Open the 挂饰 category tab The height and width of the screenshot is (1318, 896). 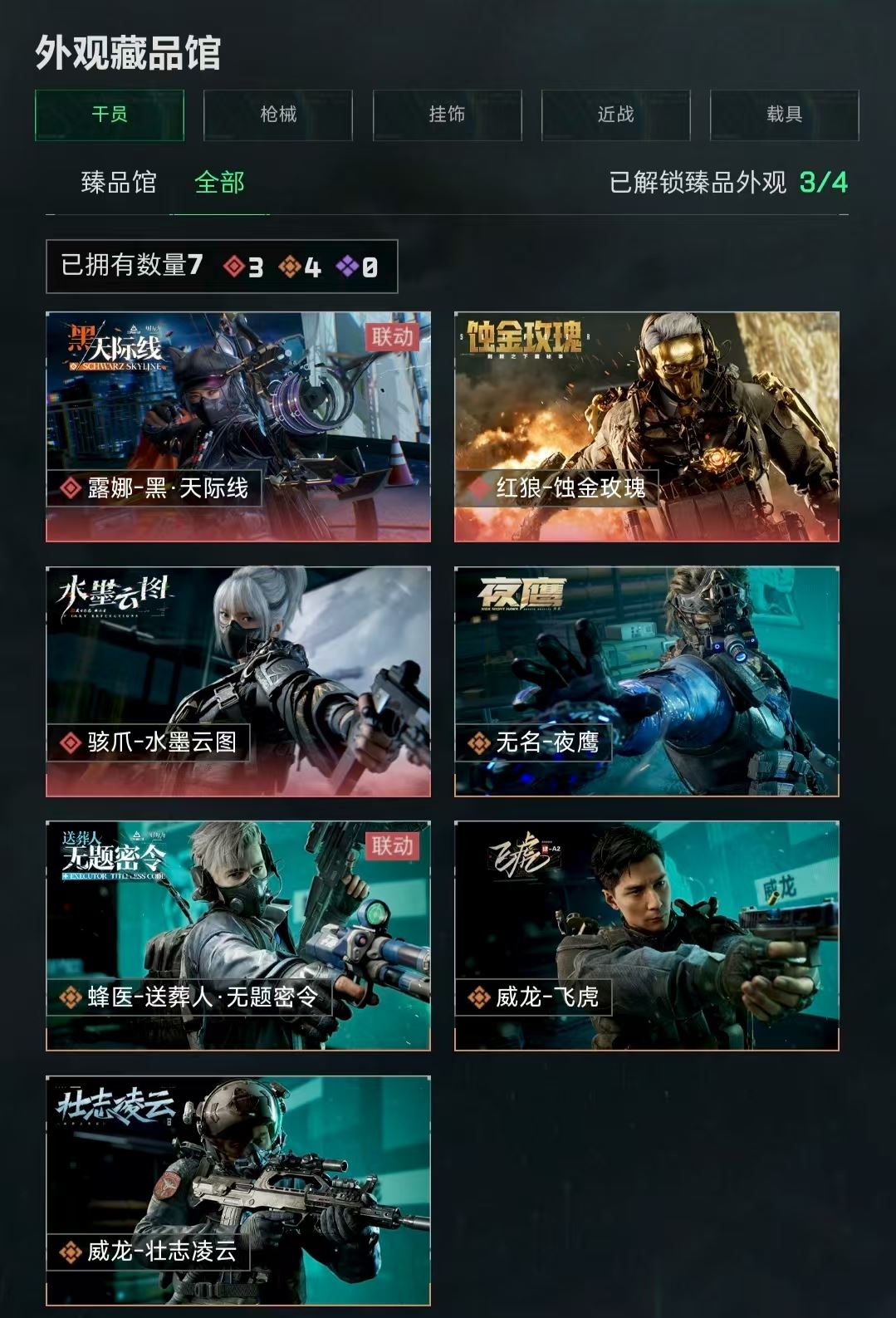click(x=447, y=115)
